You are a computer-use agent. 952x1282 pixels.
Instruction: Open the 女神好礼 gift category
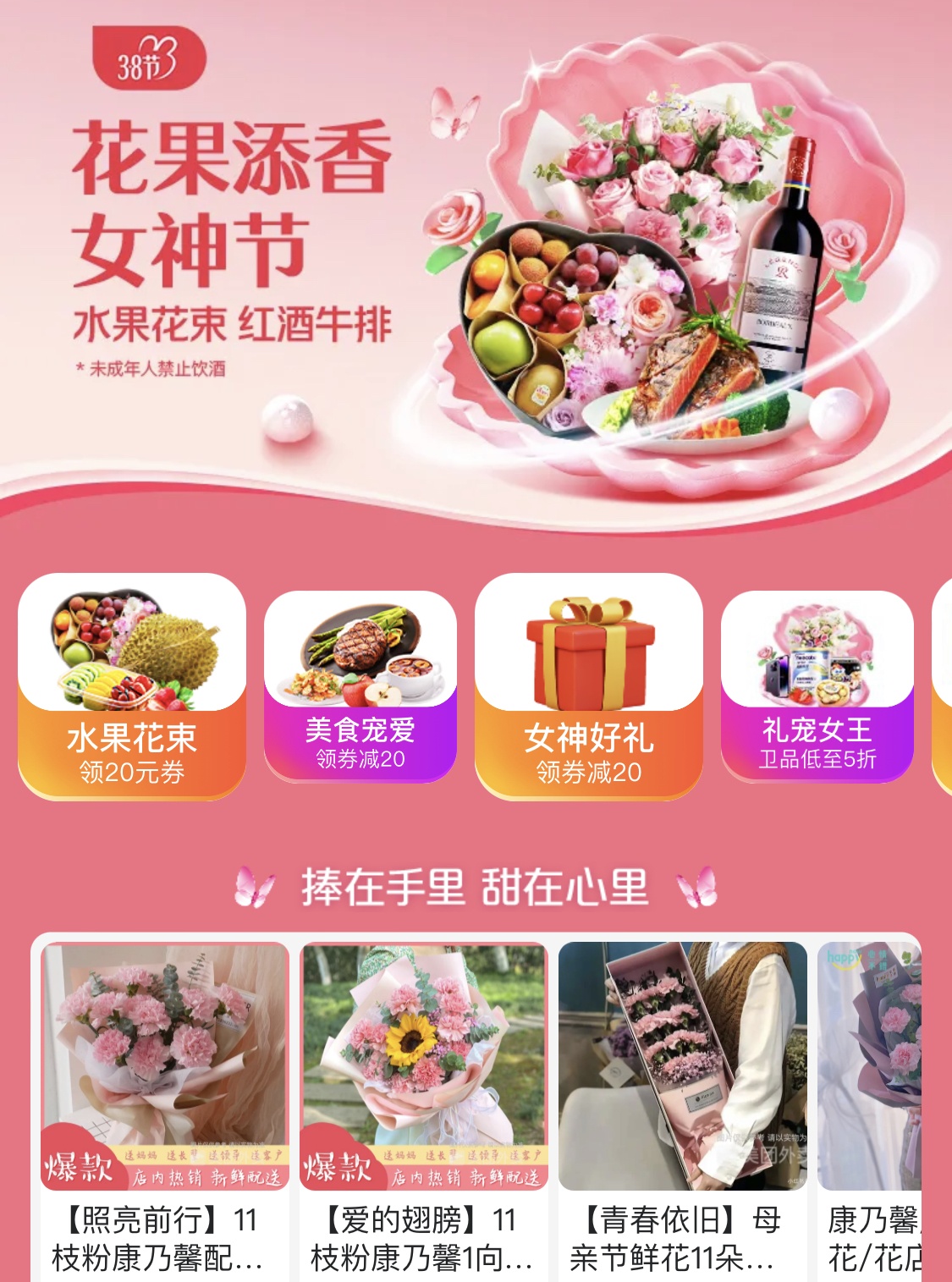[588, 686]
